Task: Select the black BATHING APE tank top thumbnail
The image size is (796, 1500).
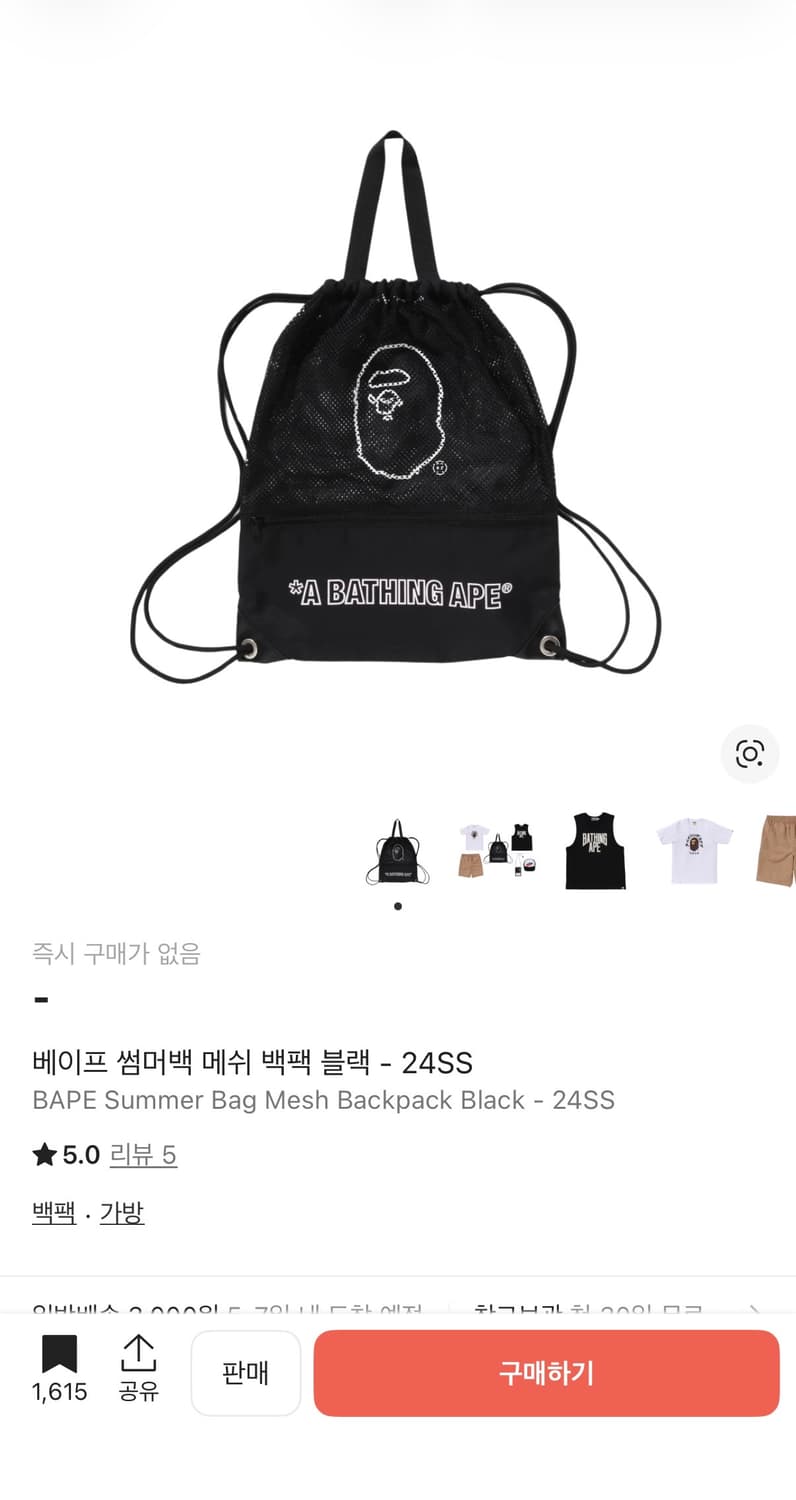Action: point(595,851)
